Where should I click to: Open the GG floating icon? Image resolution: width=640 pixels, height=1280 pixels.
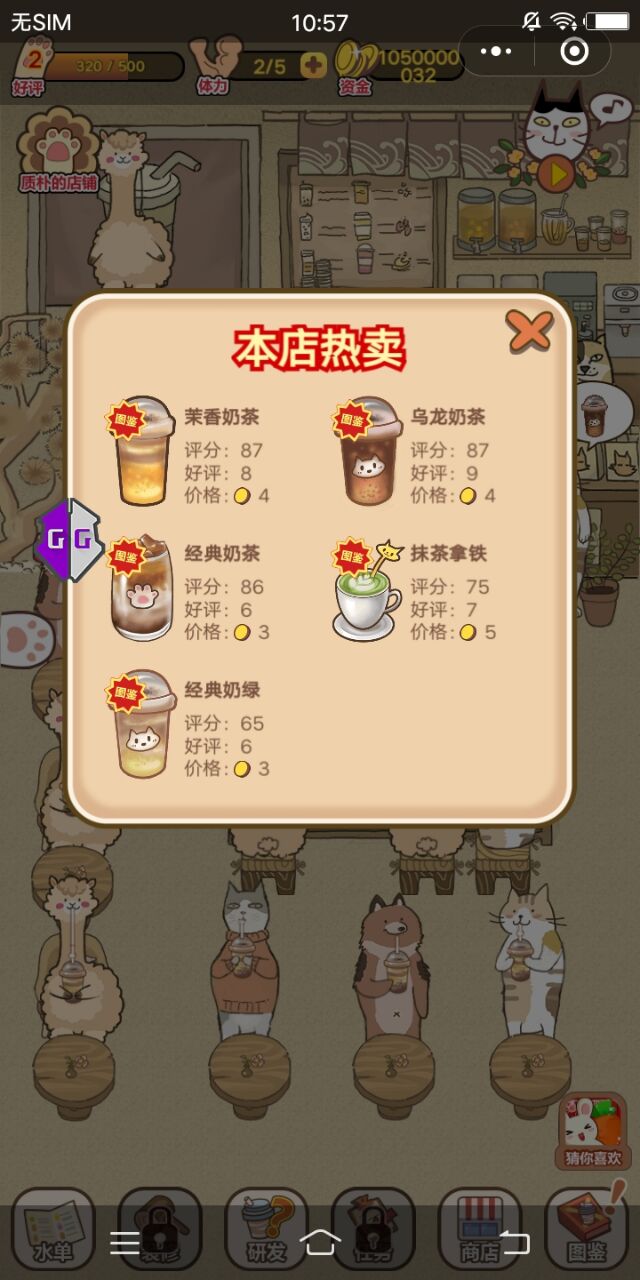pyautogui.click(x=70, y=541)
